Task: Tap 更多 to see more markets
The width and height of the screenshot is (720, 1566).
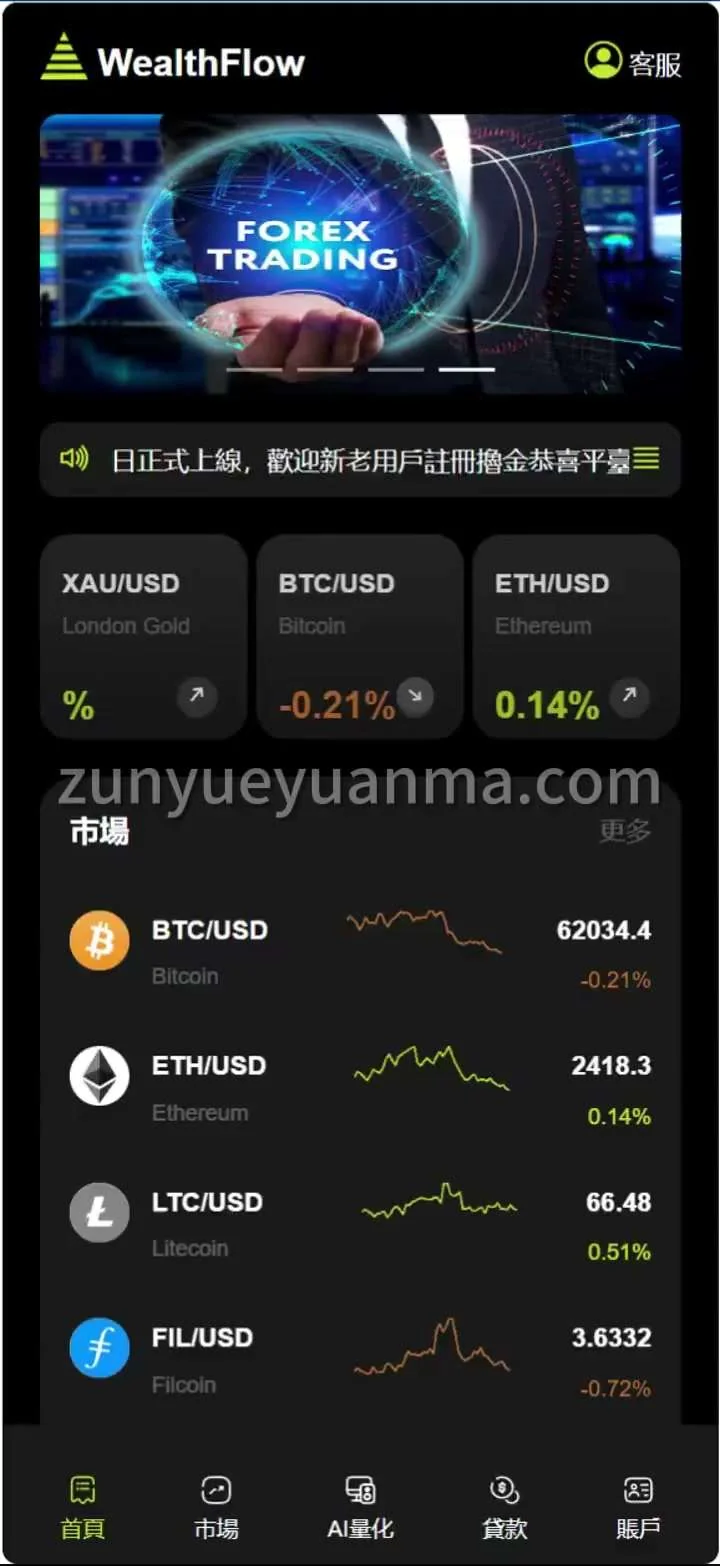Action: 625,830
